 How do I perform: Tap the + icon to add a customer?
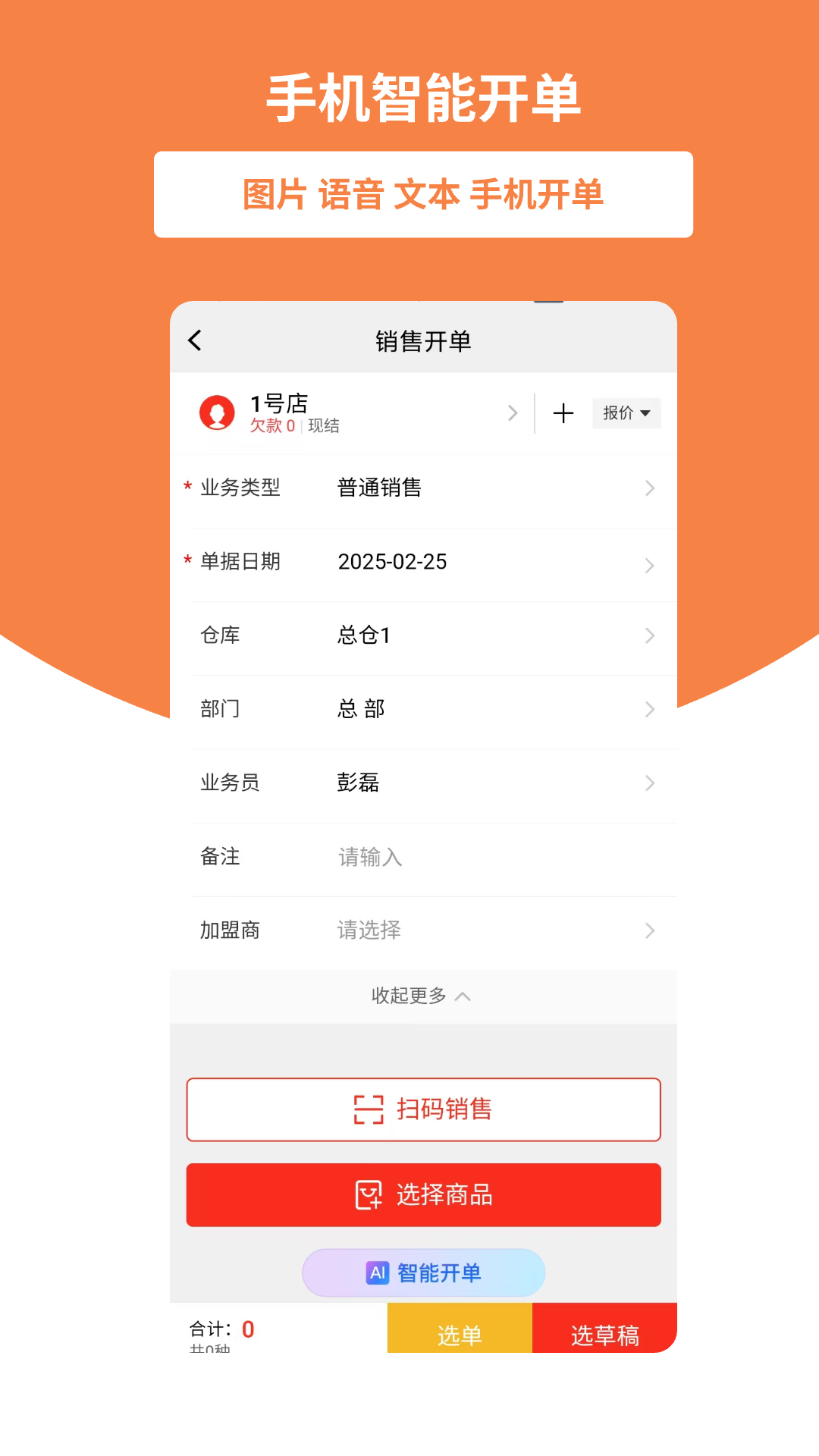(563, 413)
